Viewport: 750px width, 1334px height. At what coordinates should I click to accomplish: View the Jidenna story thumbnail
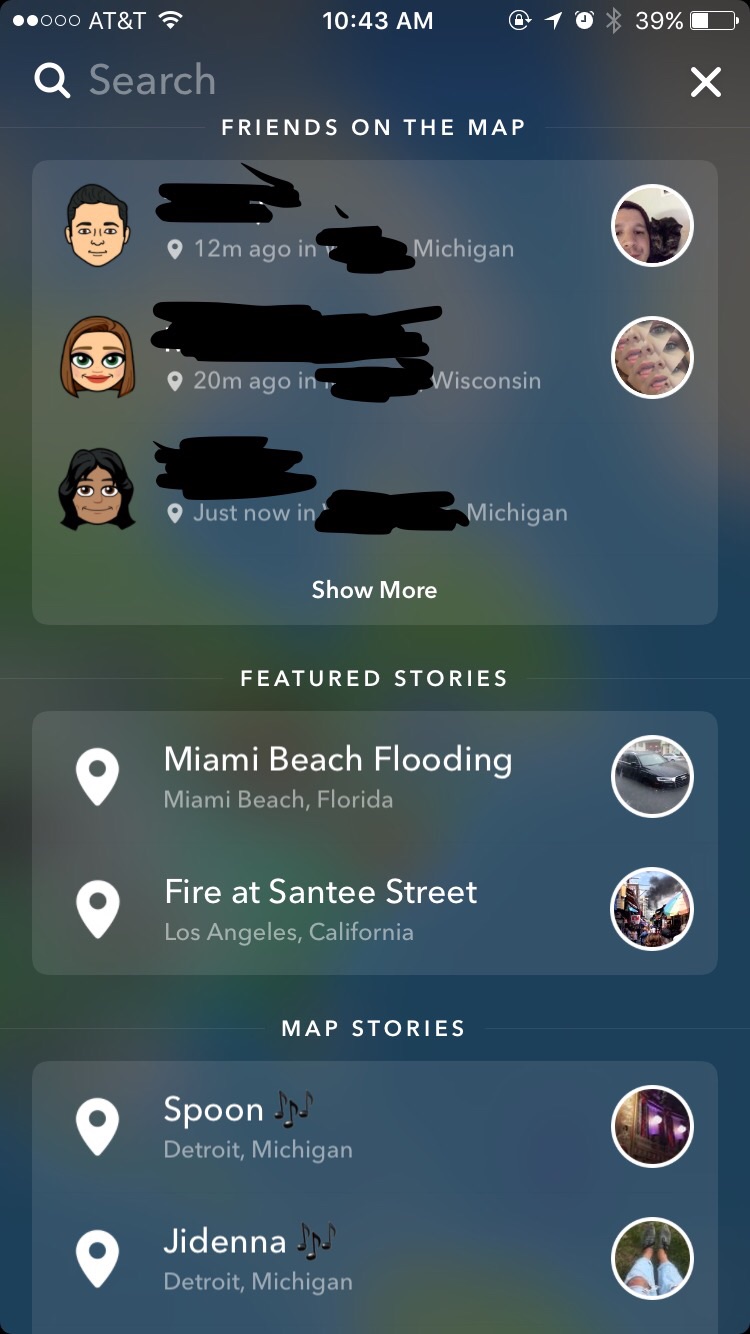(652, 1258)
